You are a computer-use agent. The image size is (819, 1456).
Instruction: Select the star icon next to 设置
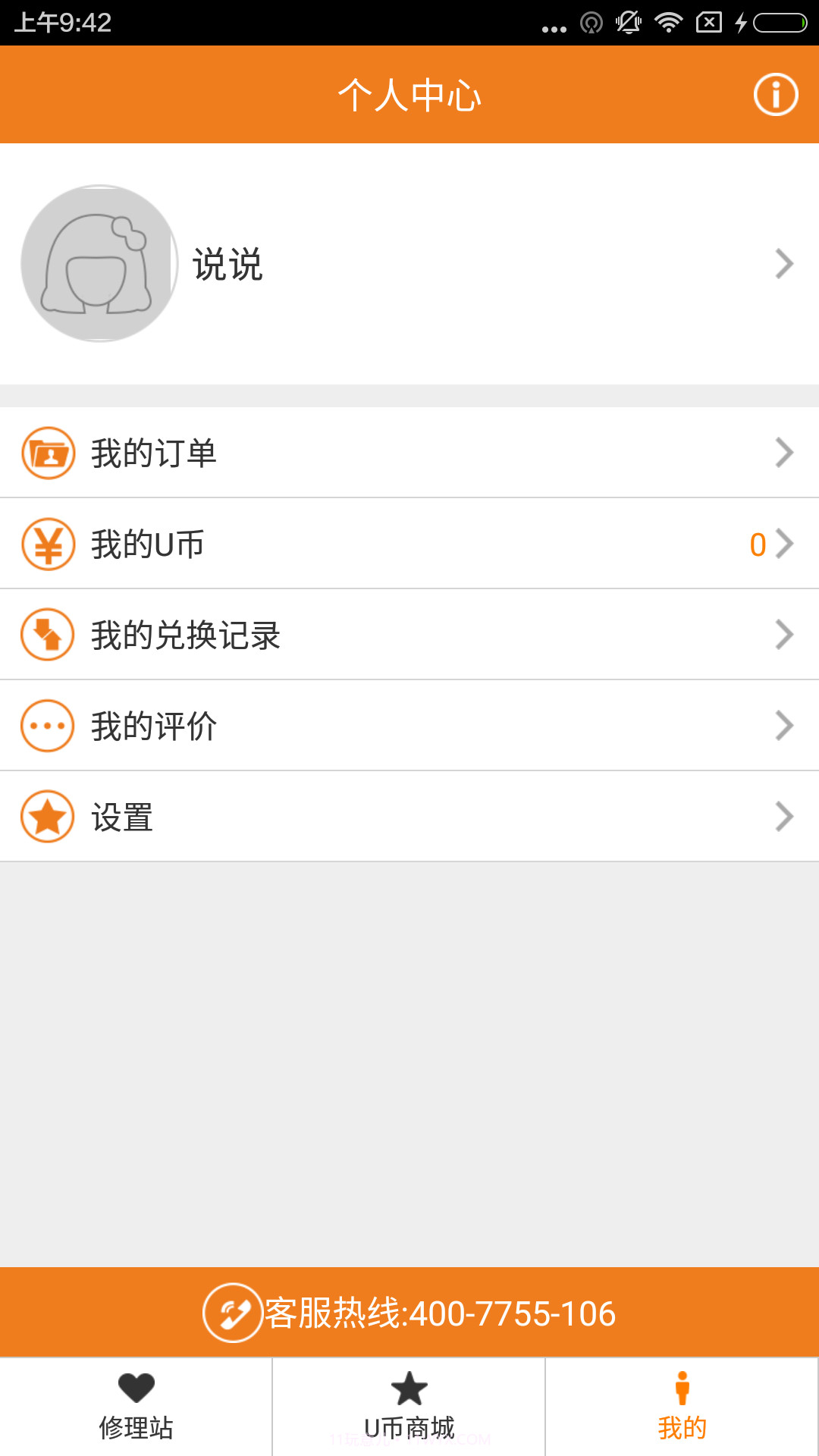pos(47,817)
